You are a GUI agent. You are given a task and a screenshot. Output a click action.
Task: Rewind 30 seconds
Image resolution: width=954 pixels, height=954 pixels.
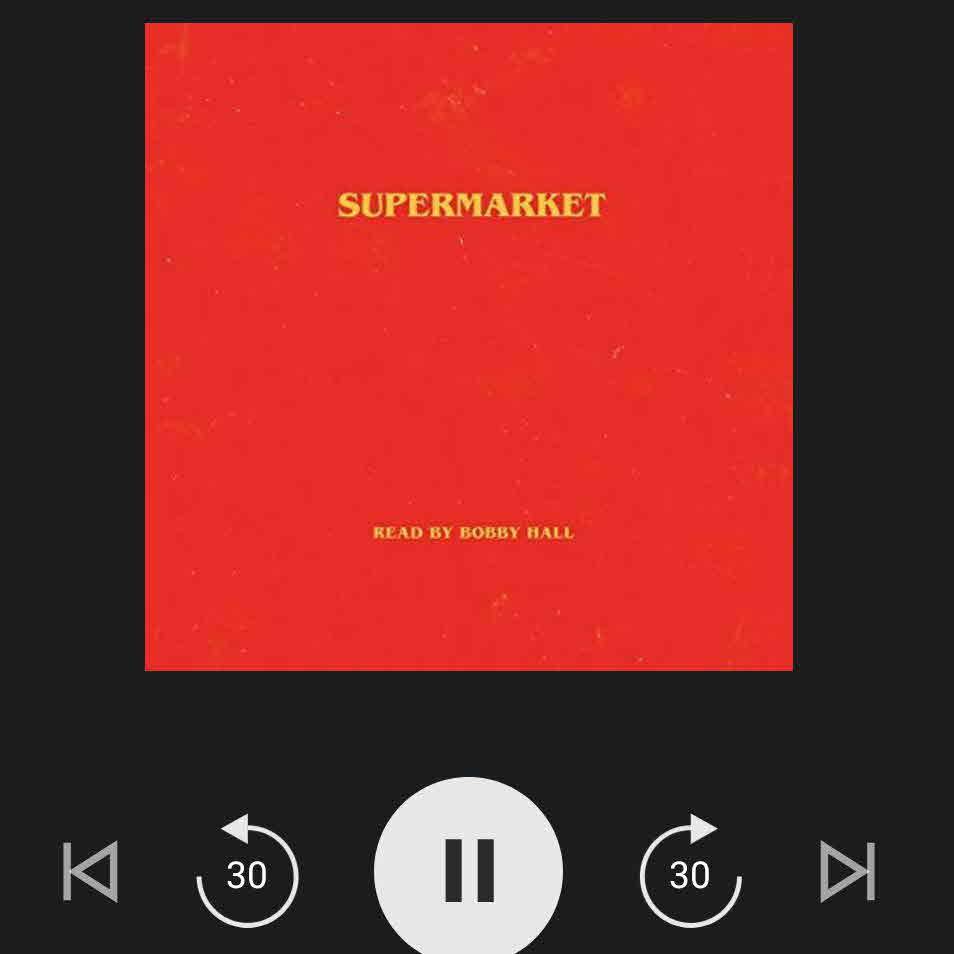pos(247,872)
